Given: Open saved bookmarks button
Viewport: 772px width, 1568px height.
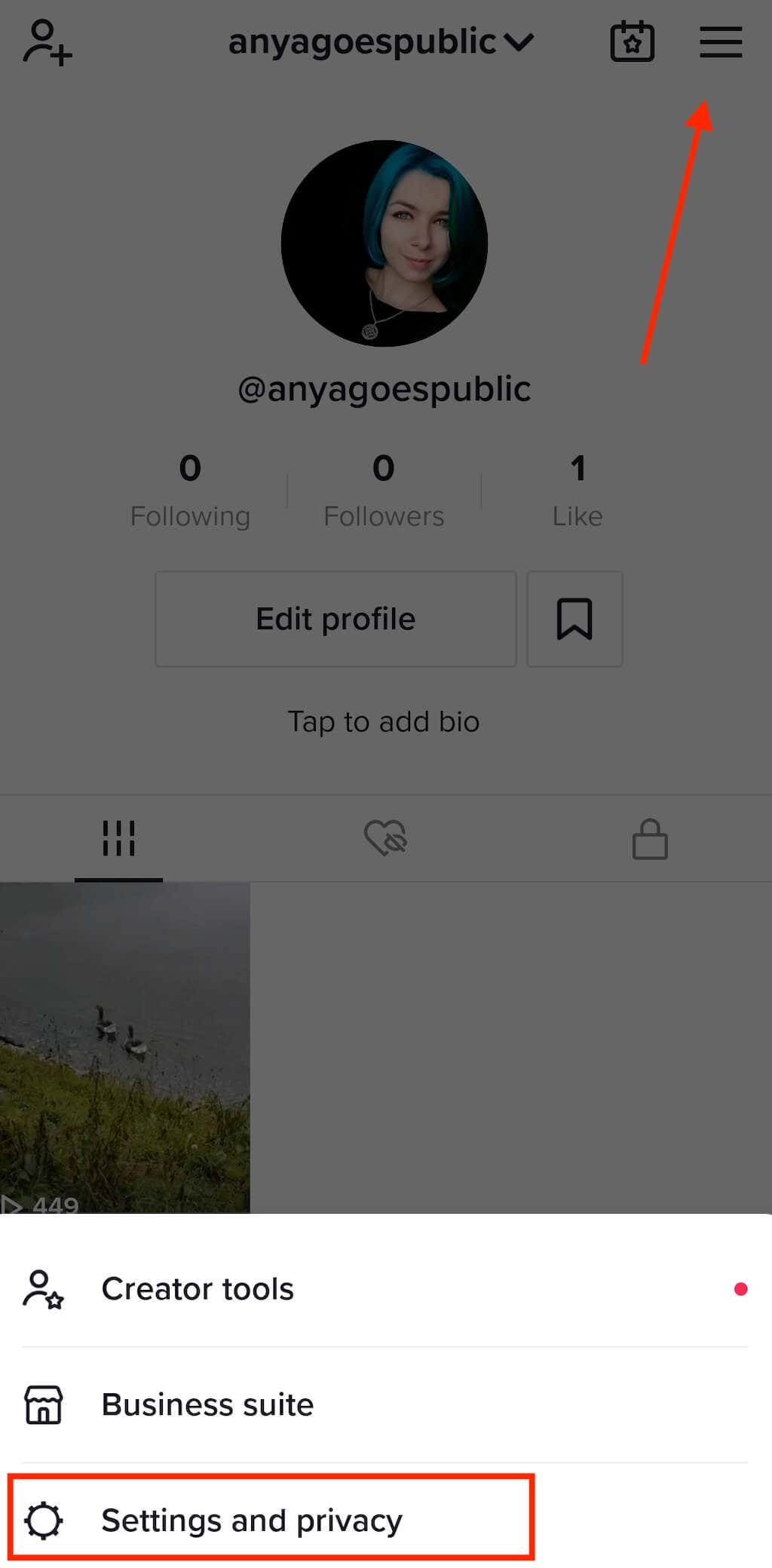Looking at the screenshot, I should 574,619.
